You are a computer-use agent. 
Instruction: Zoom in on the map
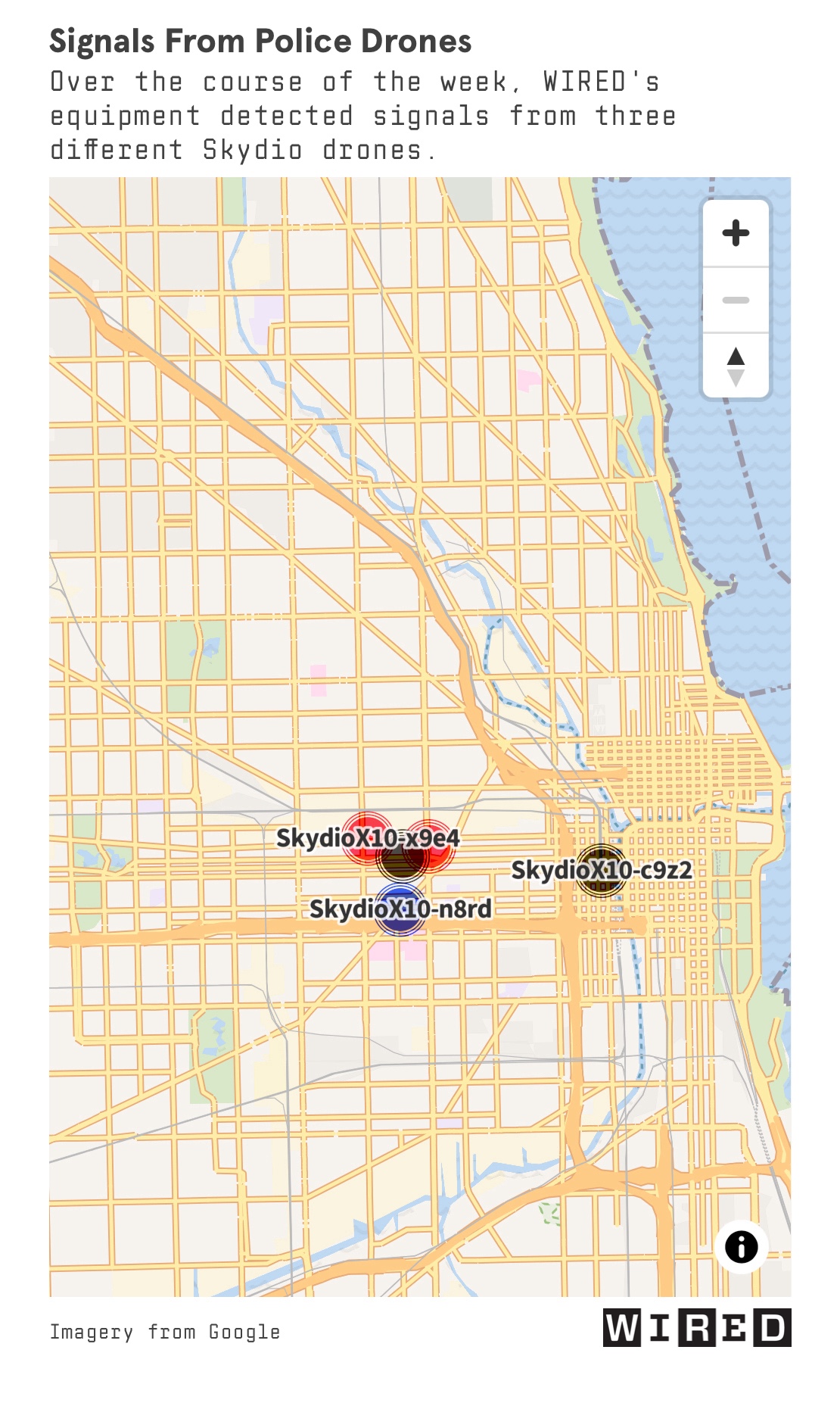736,232
